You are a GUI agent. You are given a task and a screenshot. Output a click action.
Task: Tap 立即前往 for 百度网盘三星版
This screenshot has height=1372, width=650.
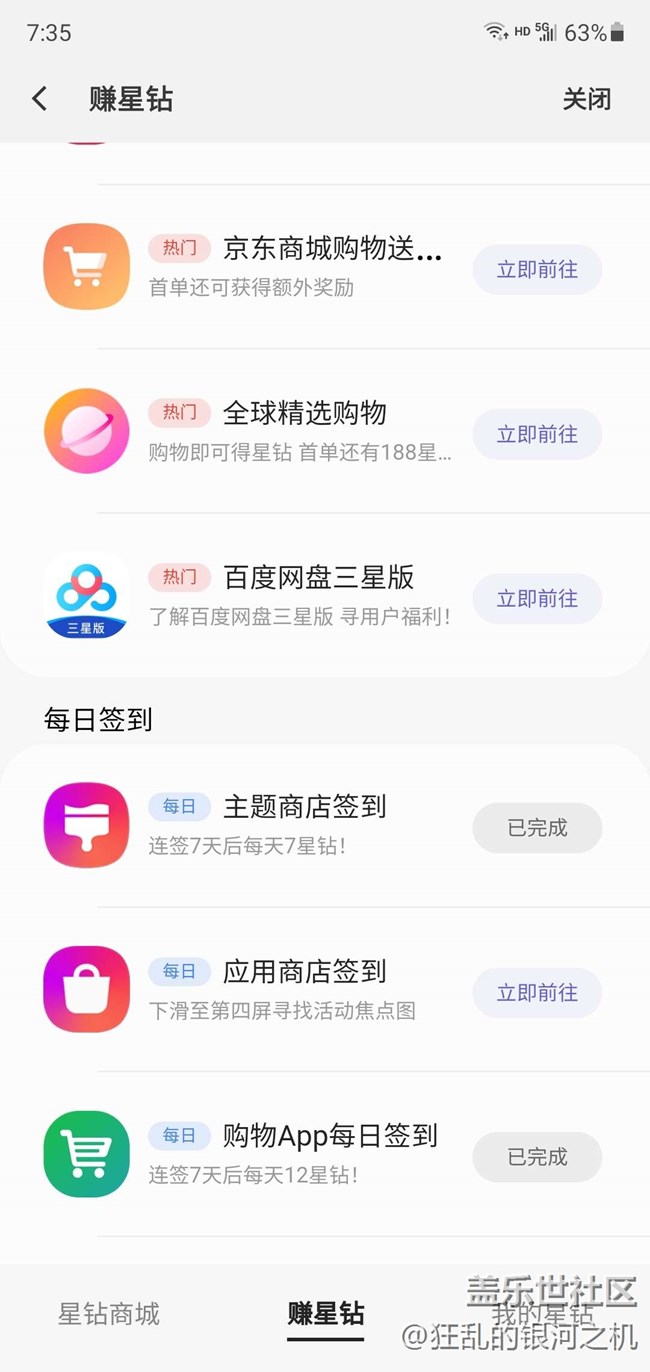tap(537, 598)
